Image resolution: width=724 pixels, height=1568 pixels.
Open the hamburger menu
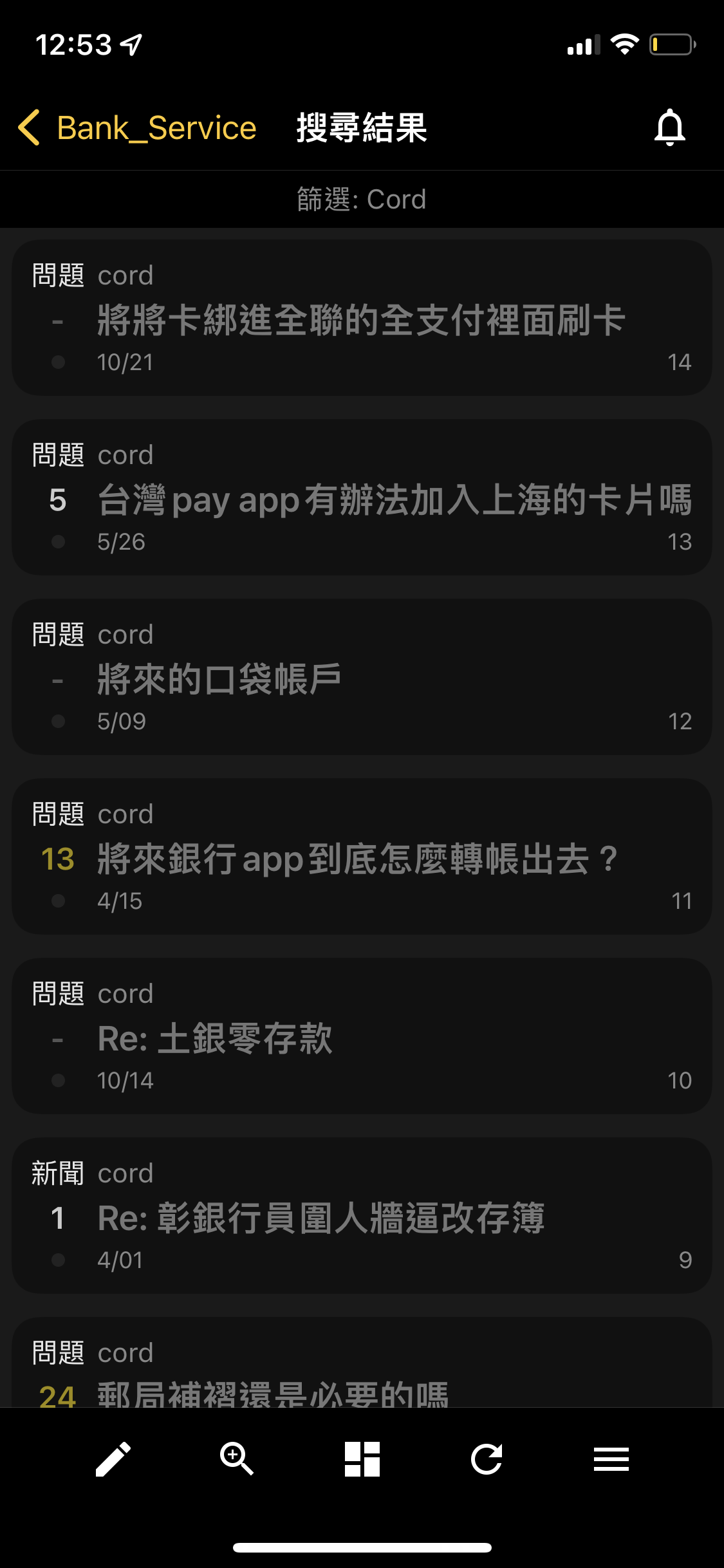tap(611, 1459)
